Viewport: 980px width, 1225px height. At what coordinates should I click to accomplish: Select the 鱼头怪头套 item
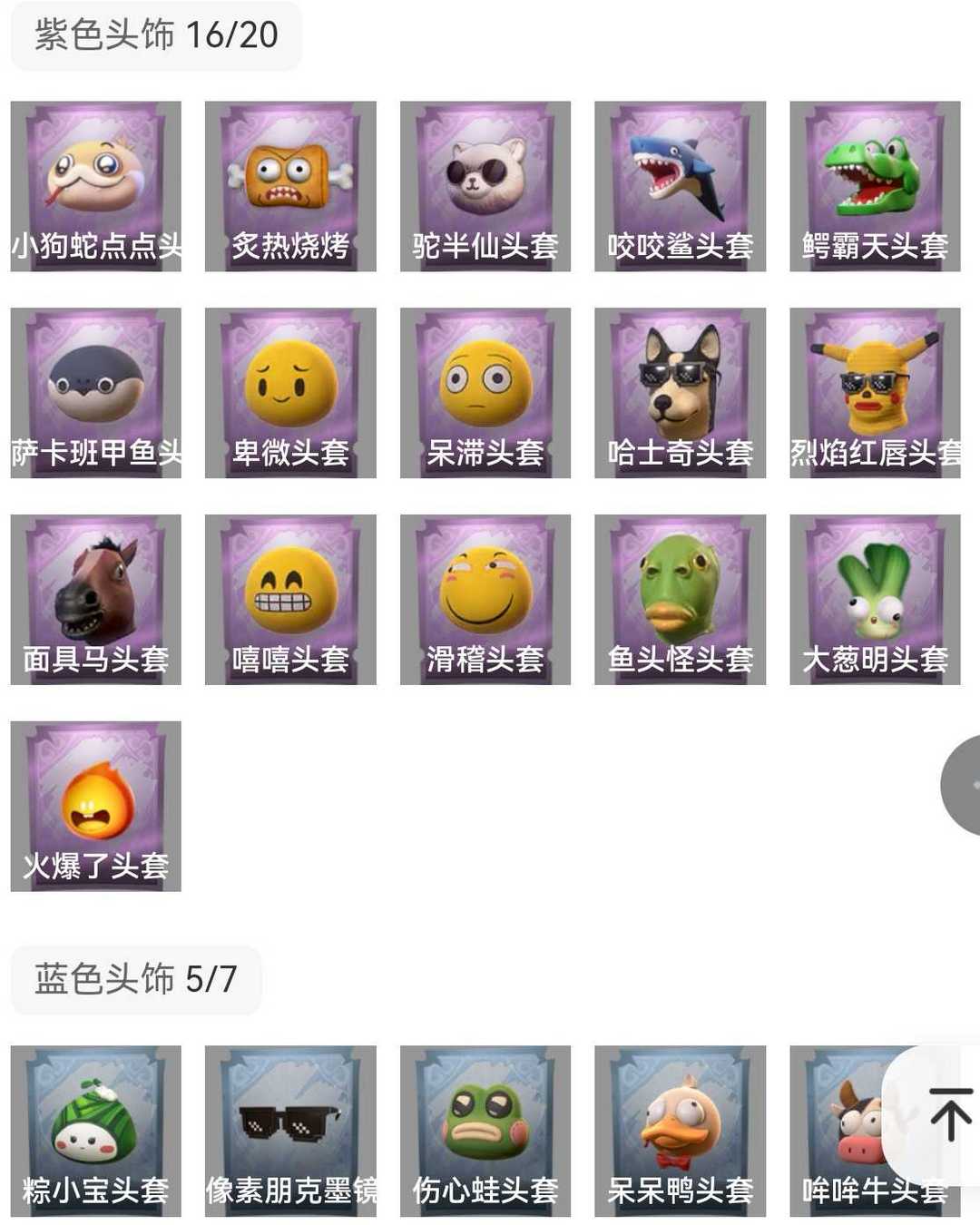(x=681, y=600)
